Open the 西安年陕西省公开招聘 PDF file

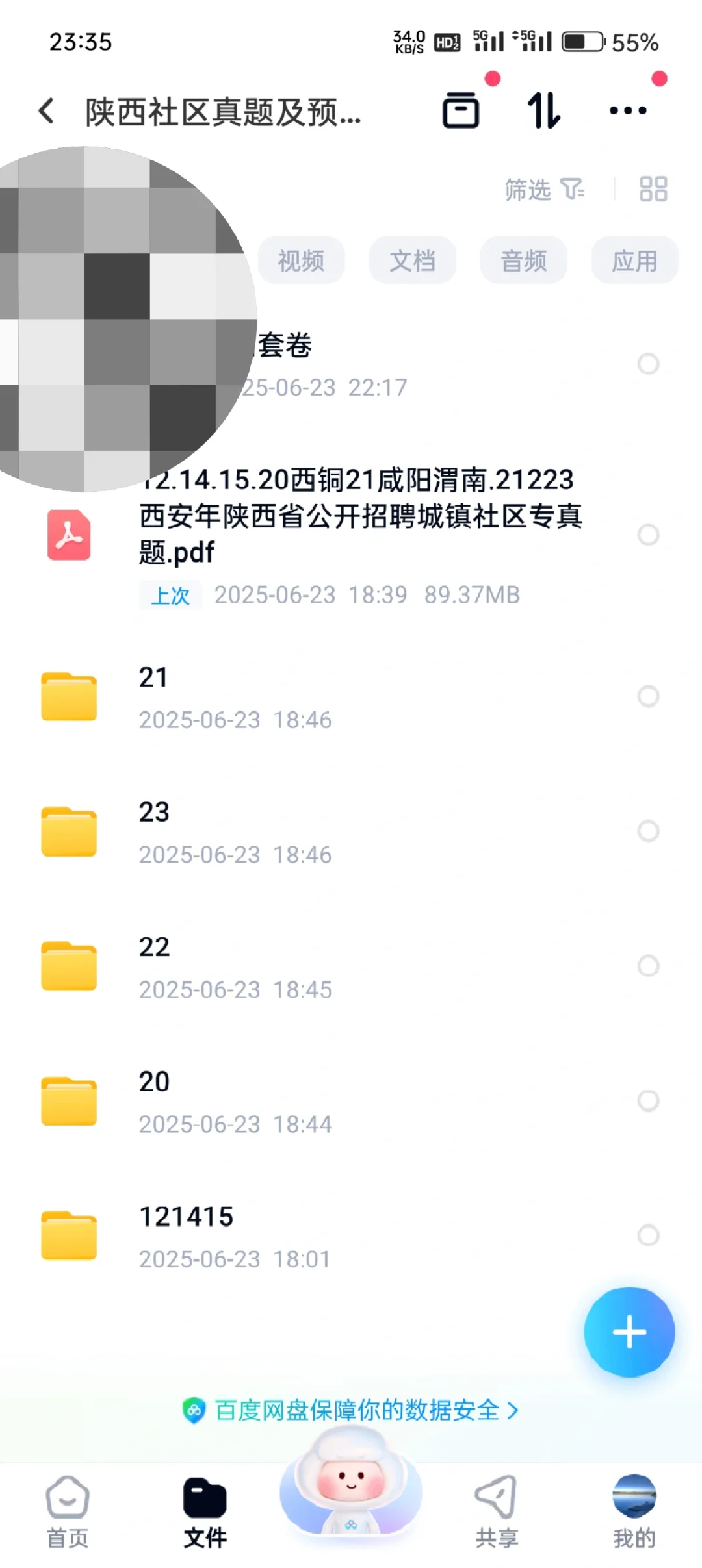click(x=351, y=535)
